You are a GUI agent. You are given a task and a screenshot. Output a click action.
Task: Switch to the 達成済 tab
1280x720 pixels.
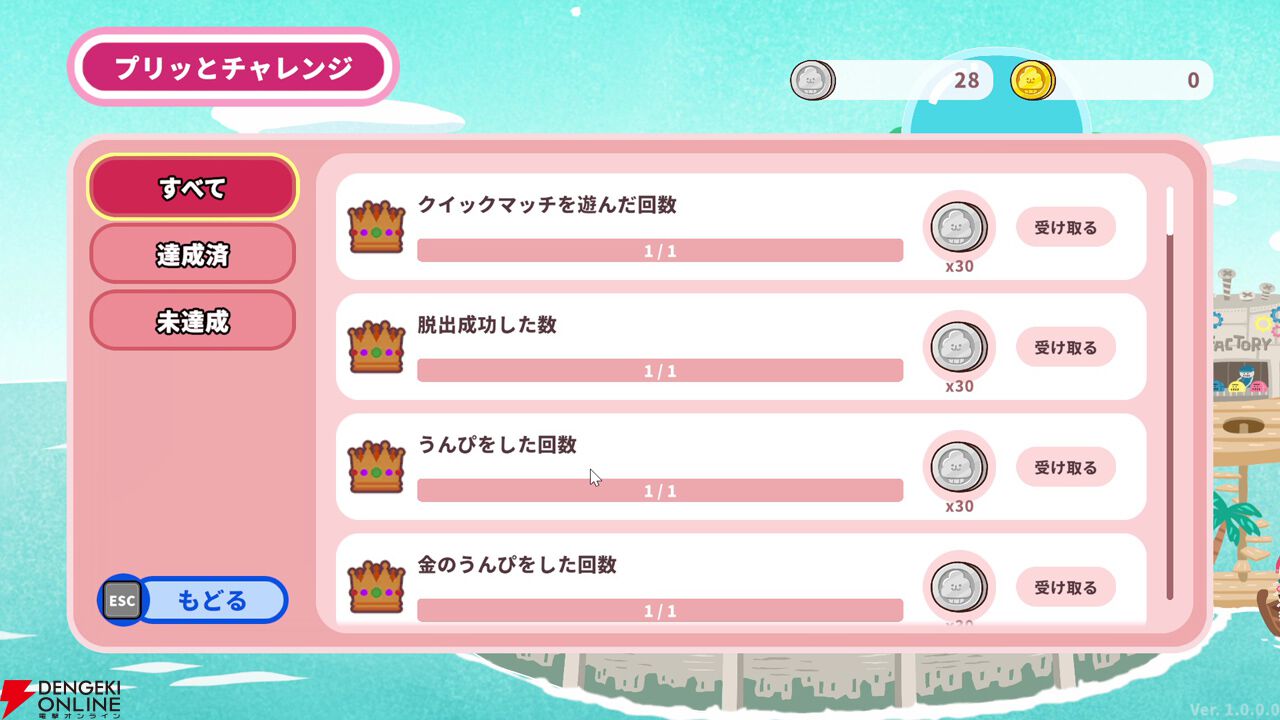point(193,254)
